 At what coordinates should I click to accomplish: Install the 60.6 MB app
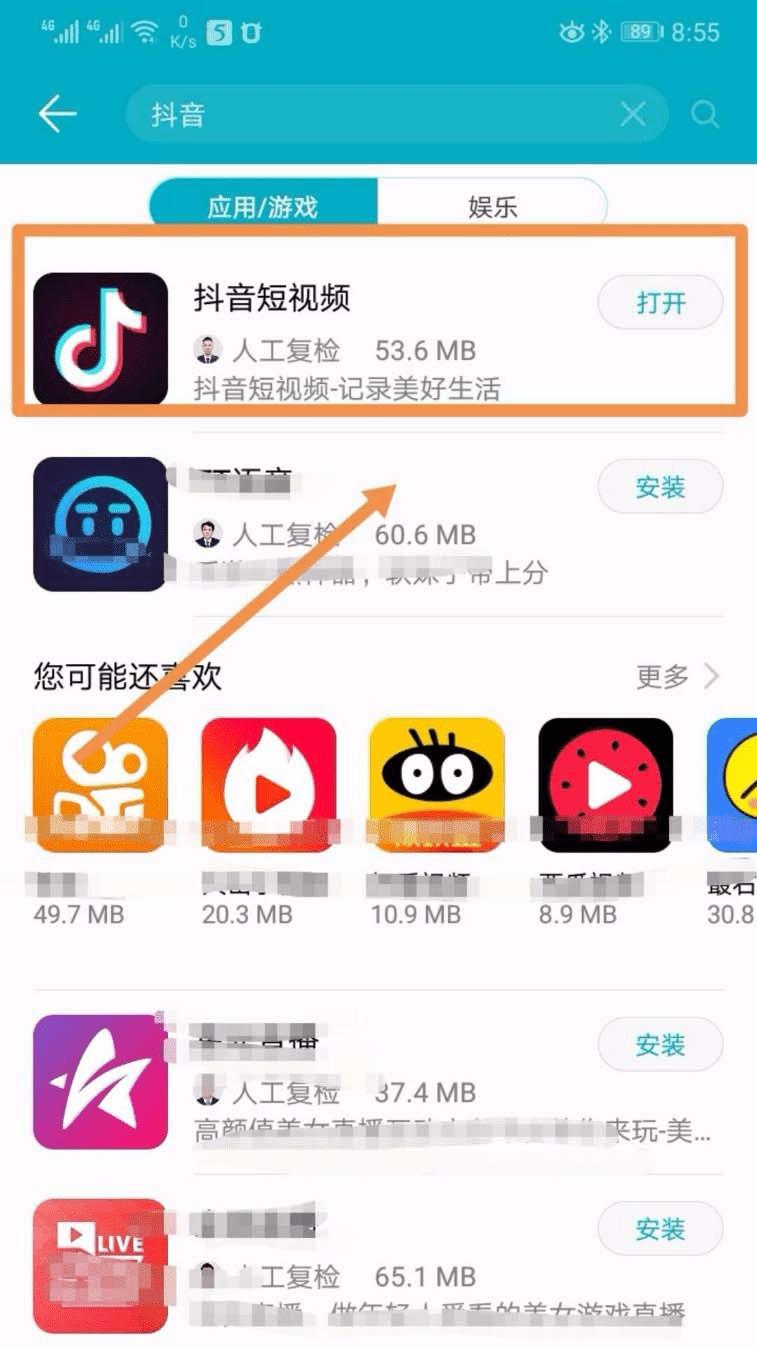pos(659,487)
